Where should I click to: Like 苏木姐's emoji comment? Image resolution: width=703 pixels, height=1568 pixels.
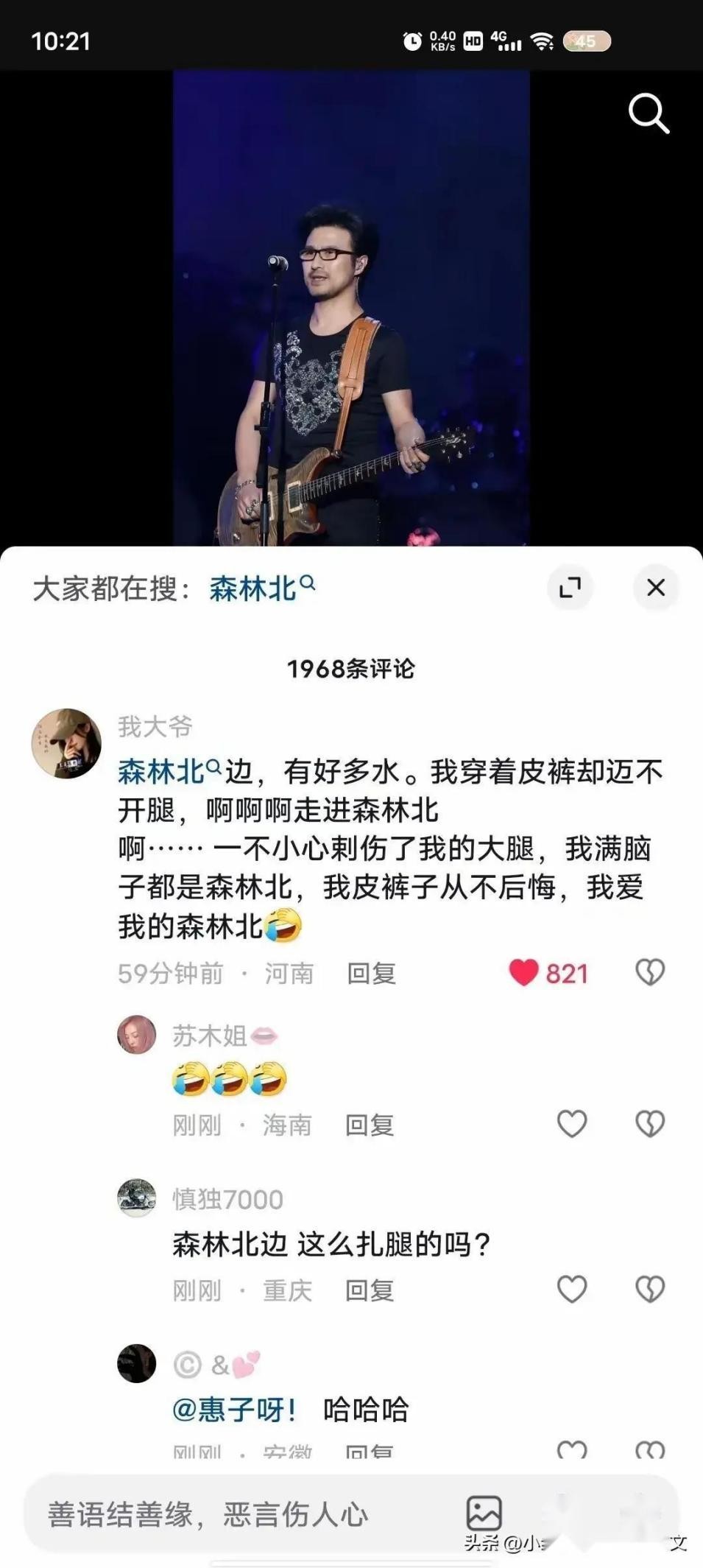571,1124
